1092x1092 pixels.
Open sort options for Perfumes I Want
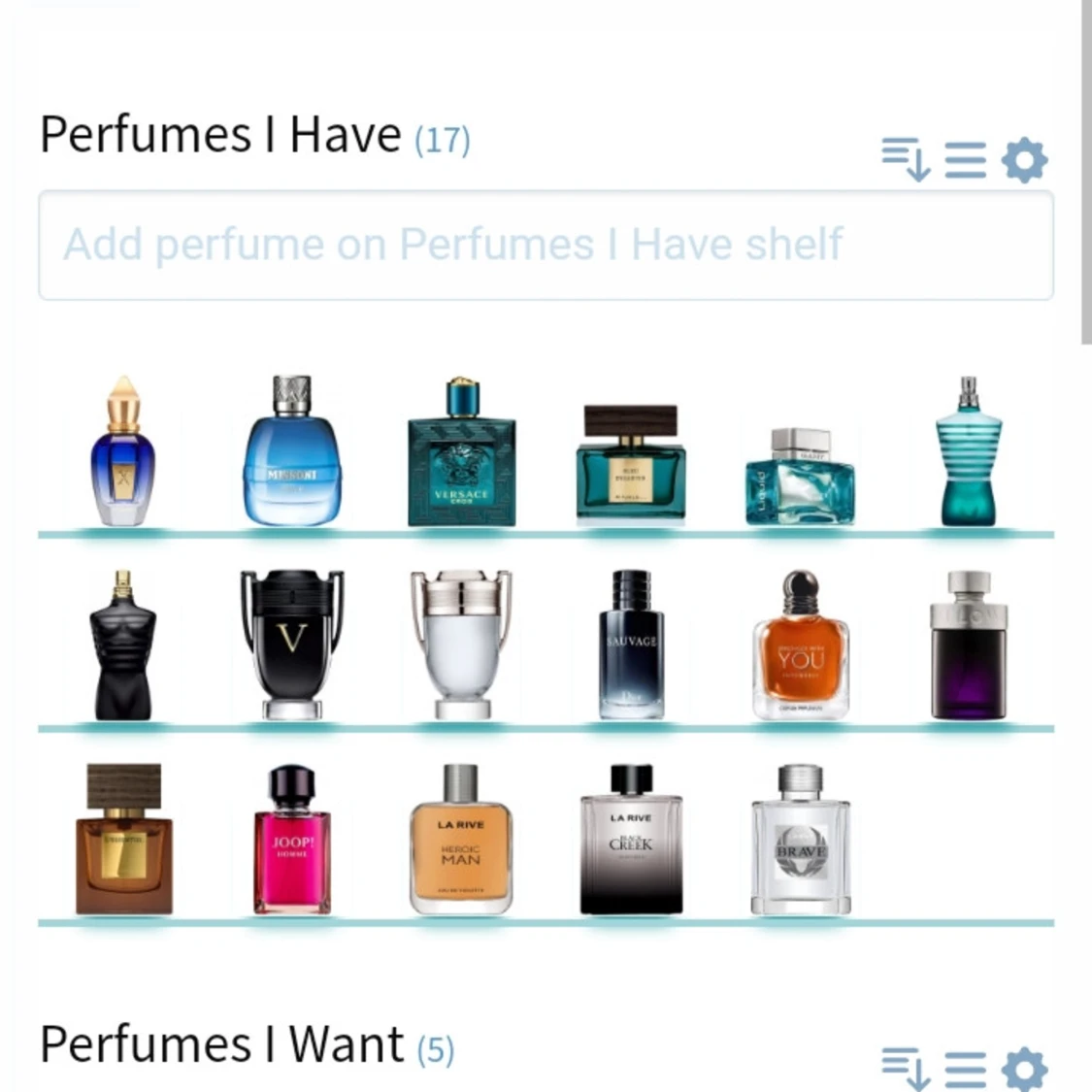905,1068
